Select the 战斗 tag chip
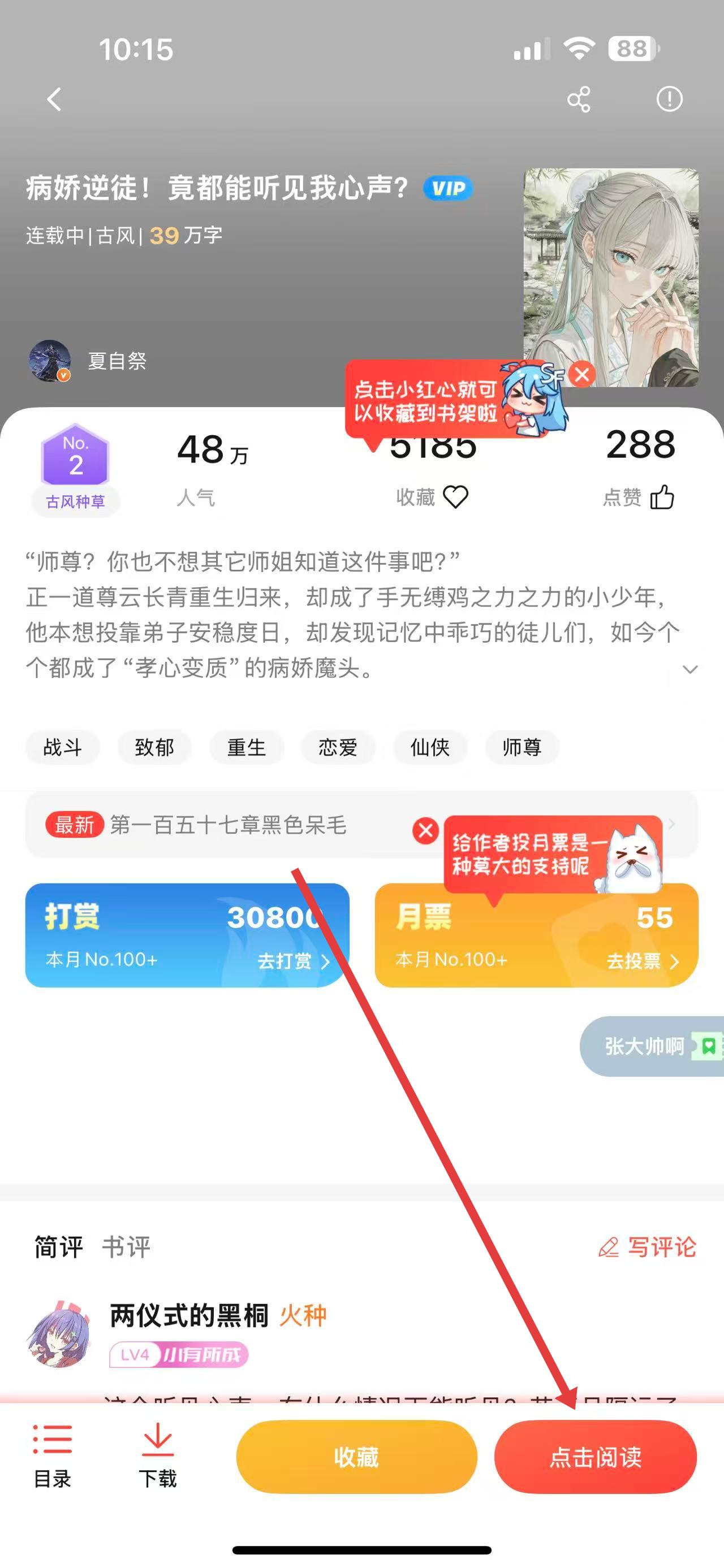The width and height of the screenshot is (724, 1568). (x=62, y=747)
